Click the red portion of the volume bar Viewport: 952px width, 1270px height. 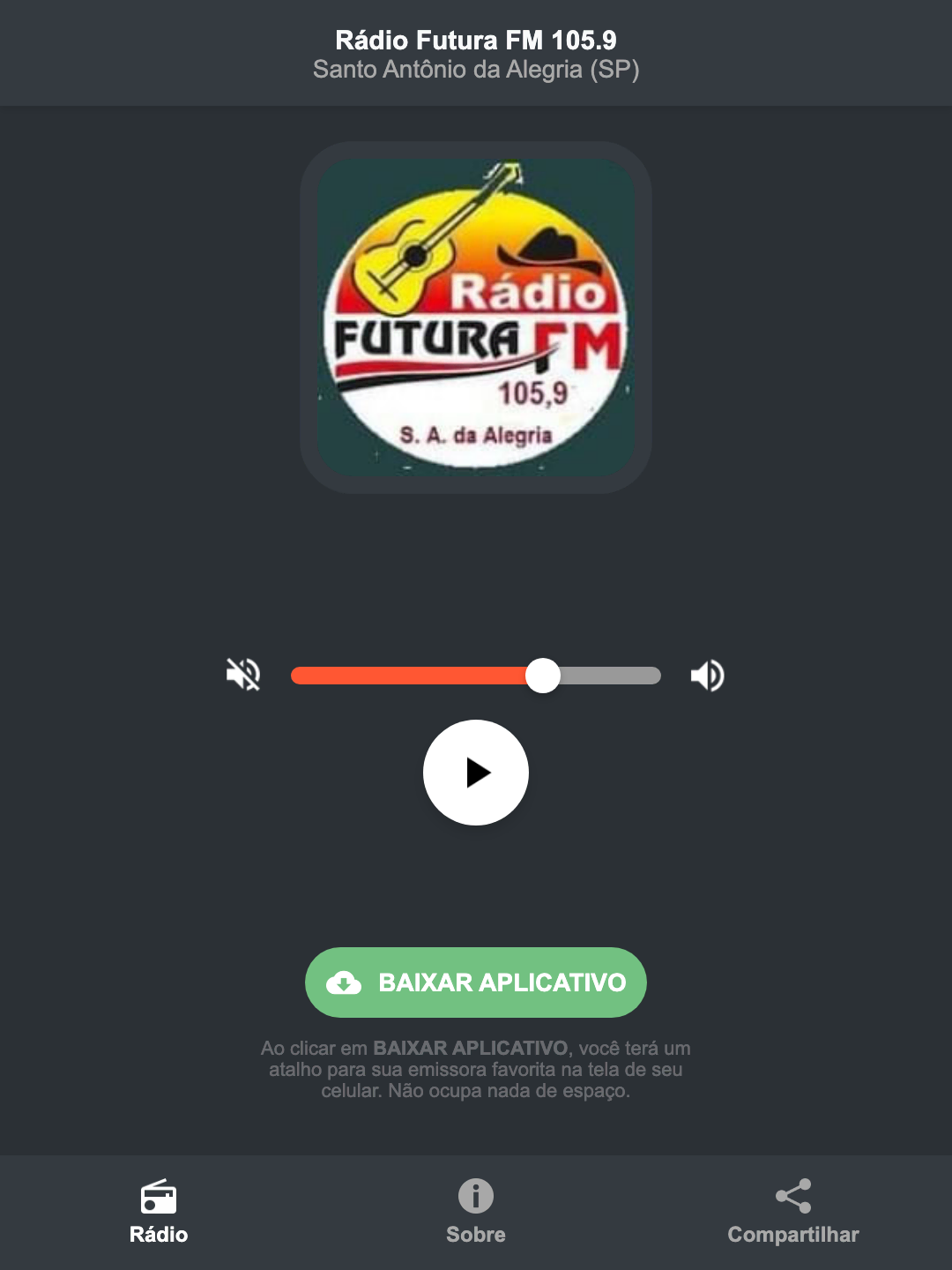coord(405,675)
